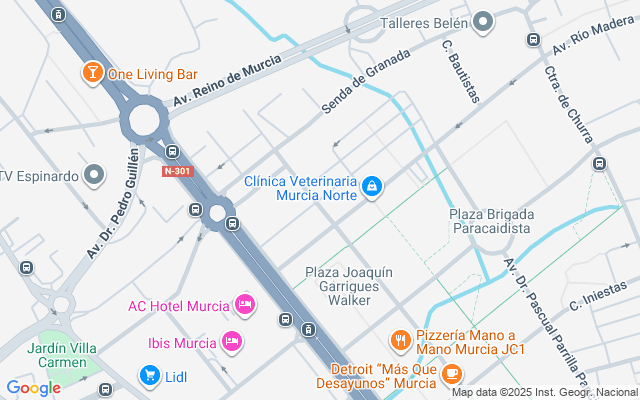
Task: Open AC Hotel Murcia pin
Action: pyautogui.click(x=244, y=304)
